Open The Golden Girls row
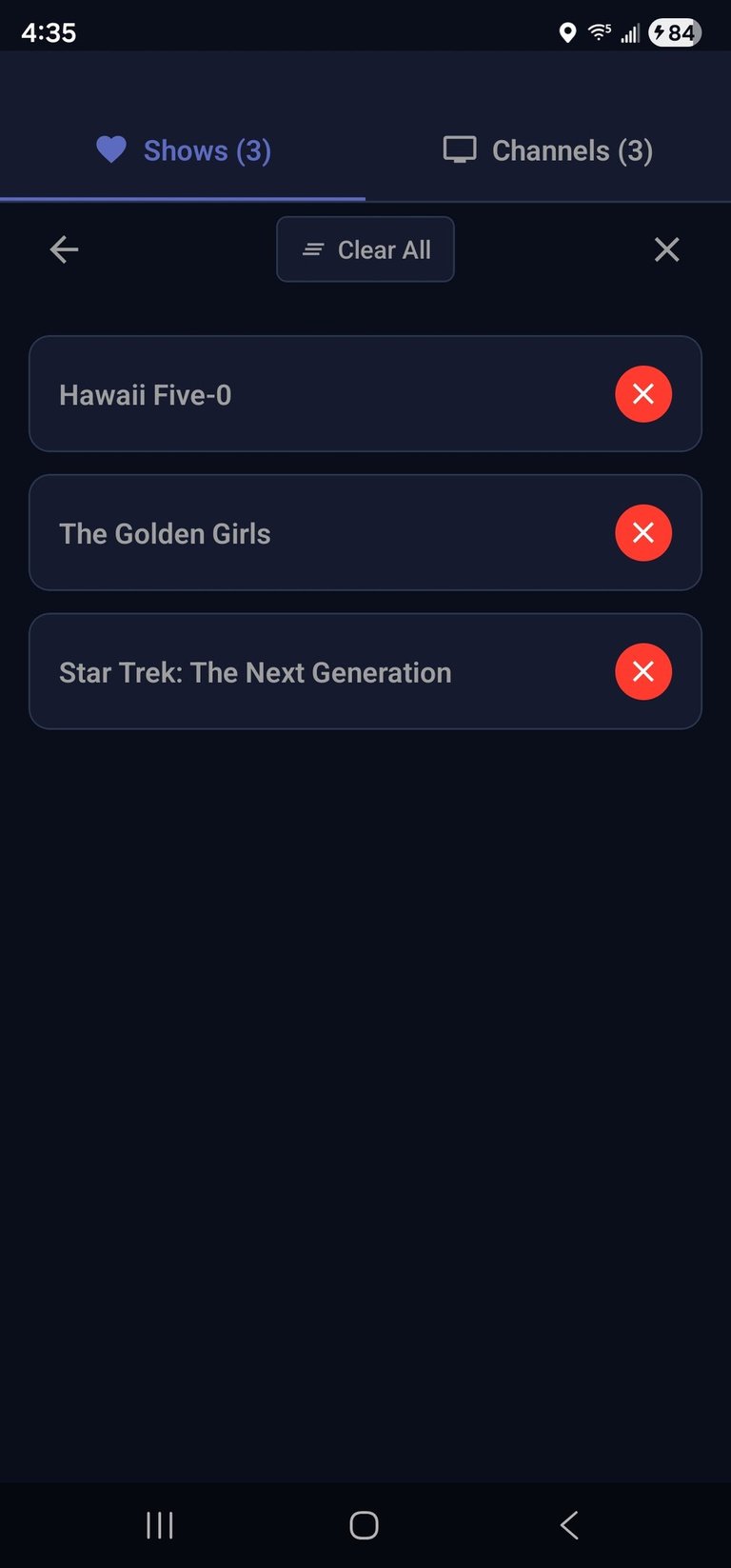This screenshot has height=1568, width=731. coord(286,533)
